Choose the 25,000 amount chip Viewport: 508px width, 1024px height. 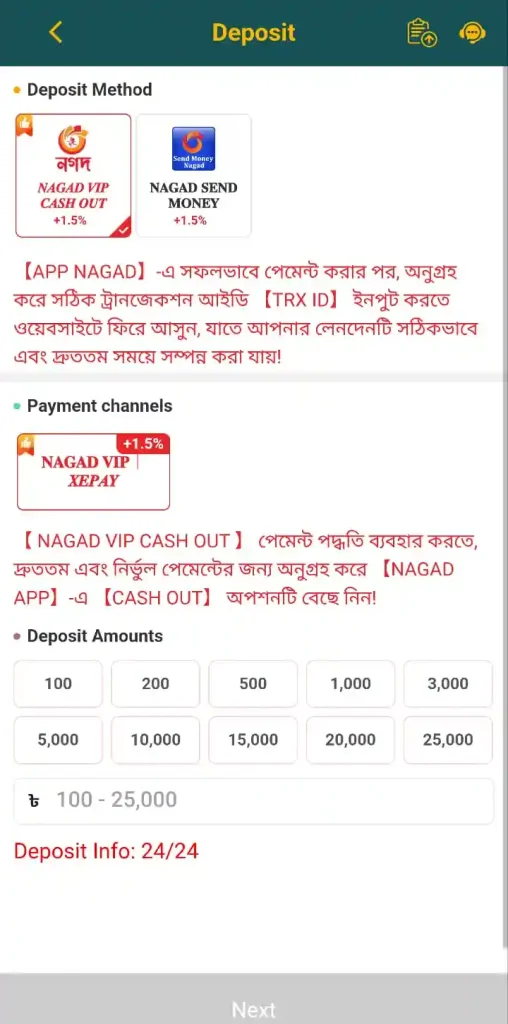(448, 740)
